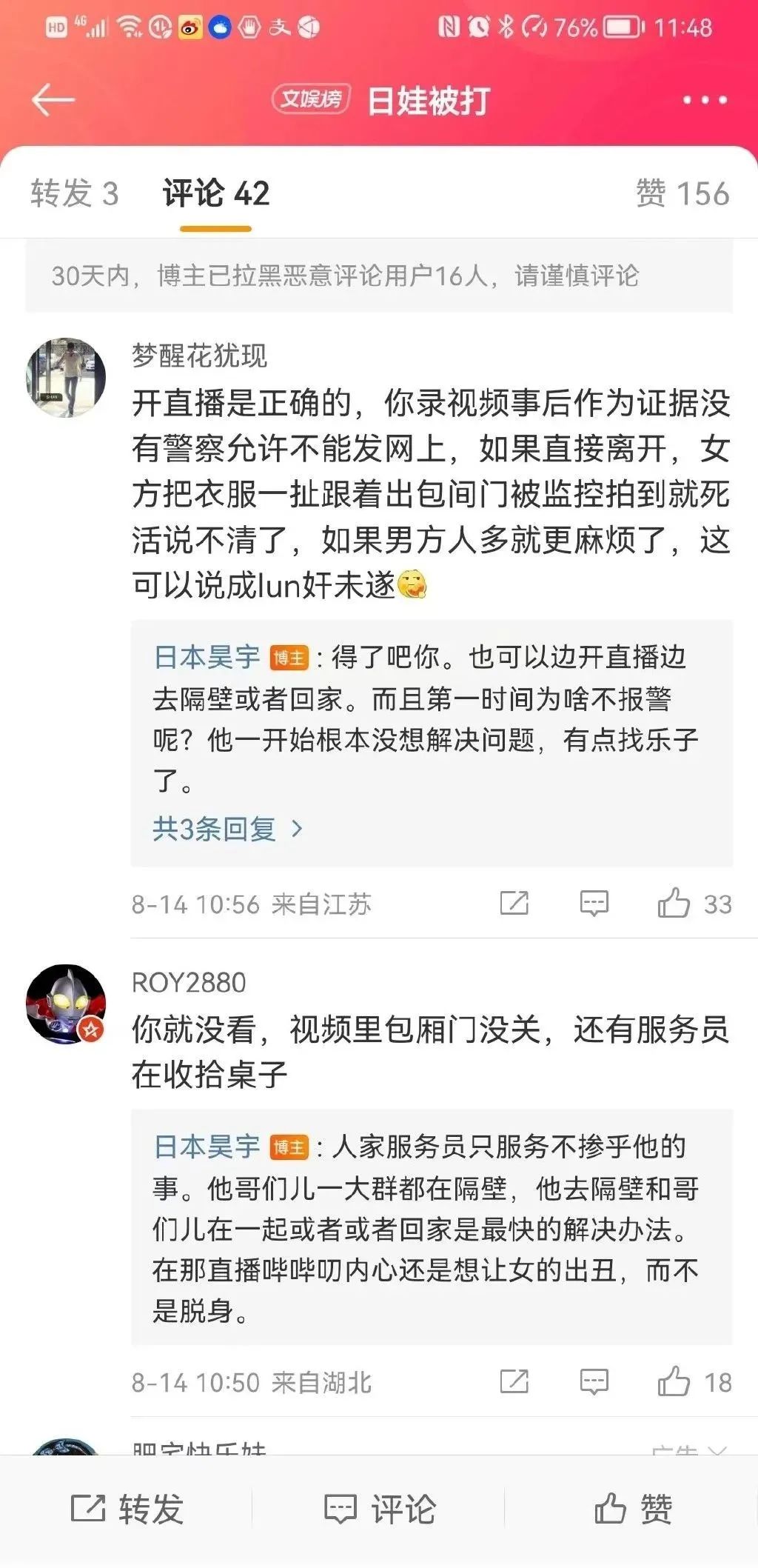Expand 共3条回复 replies
Image resolution: width=758 pixels, height=1568 pixels.
[x=227, y=829]
